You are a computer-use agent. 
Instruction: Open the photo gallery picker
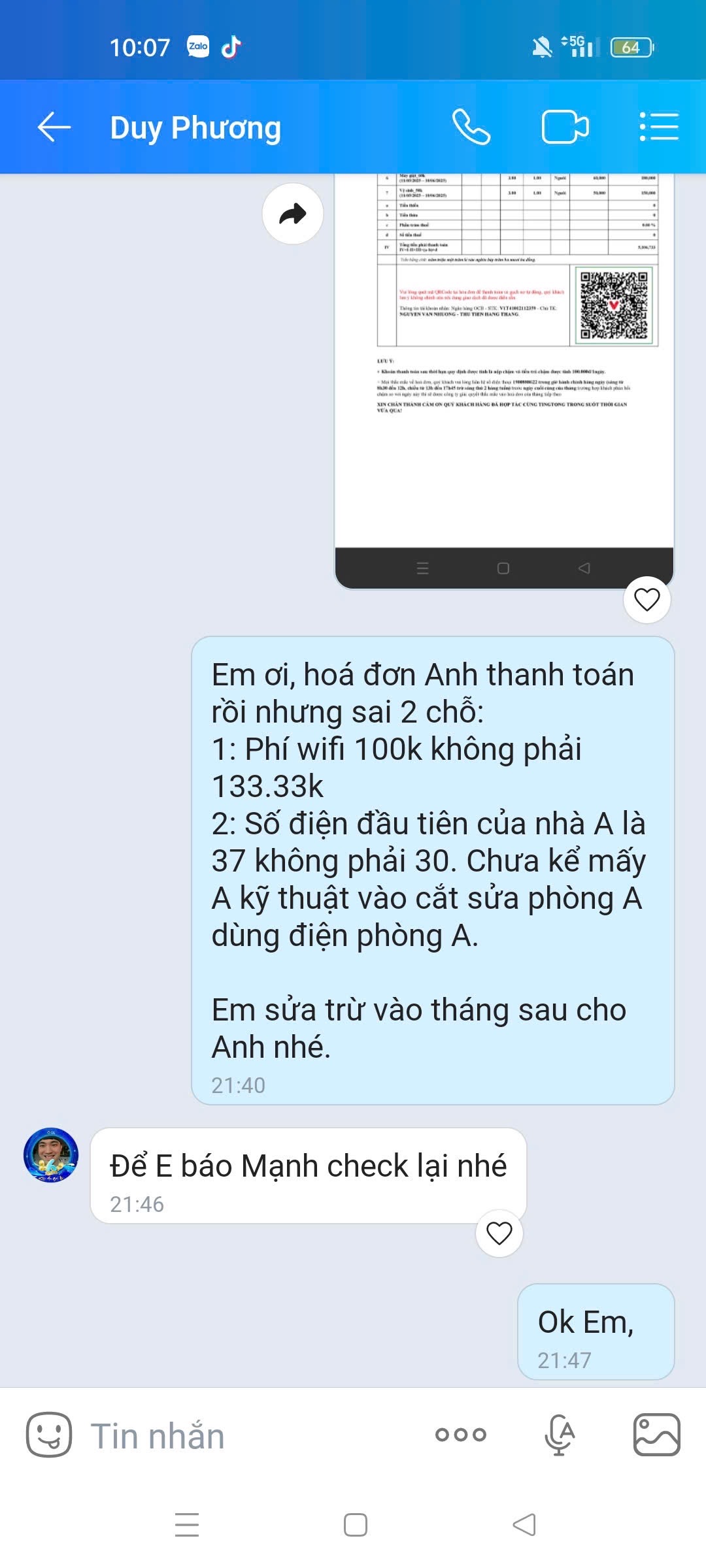point(656,1435)
